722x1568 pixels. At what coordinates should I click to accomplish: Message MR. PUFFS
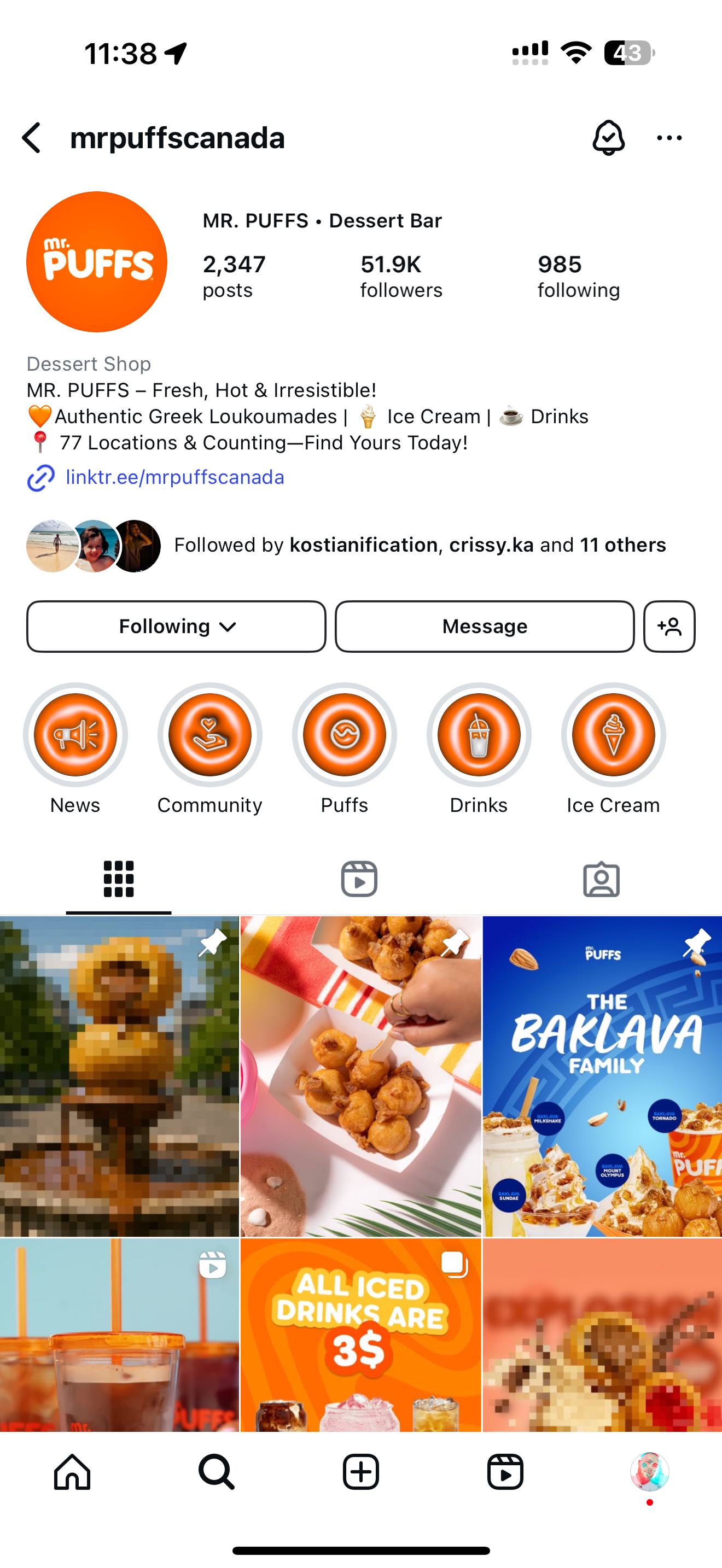pyautogui.click(x=485, y=627)
